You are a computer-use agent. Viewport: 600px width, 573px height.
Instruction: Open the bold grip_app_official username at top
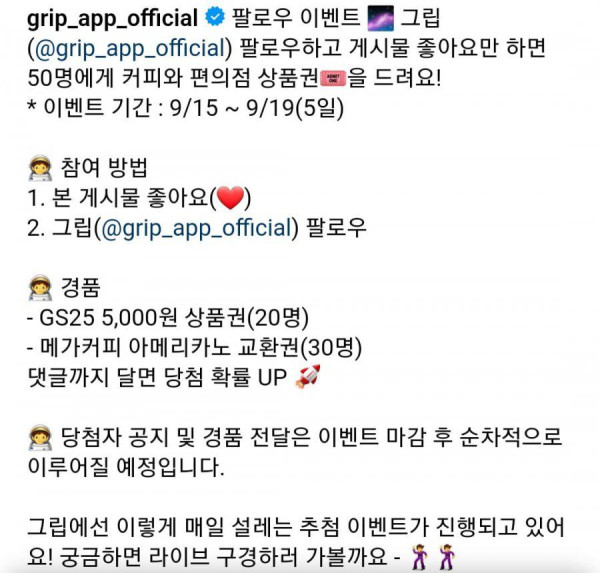[x=113, y=19]
